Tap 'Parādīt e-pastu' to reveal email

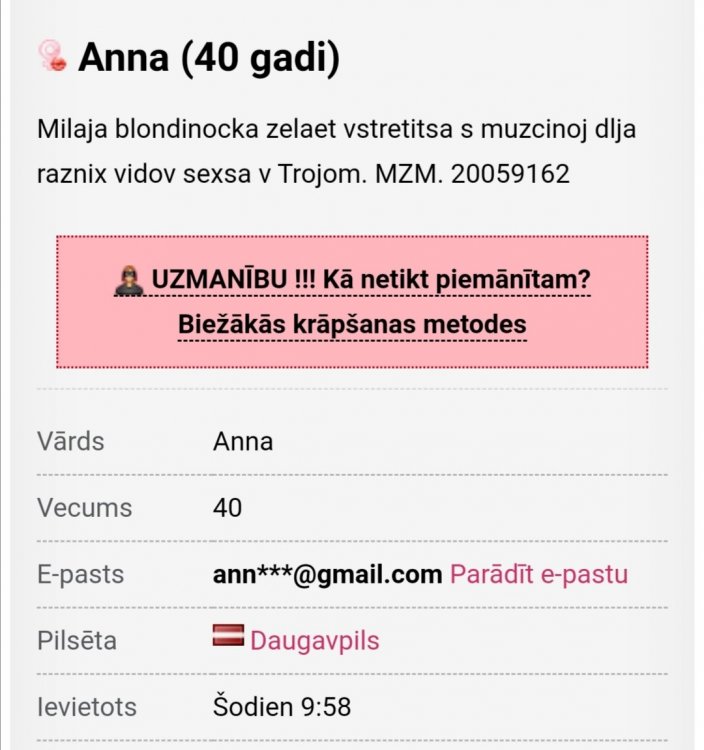pyautogui.click(x=539, y=574)
